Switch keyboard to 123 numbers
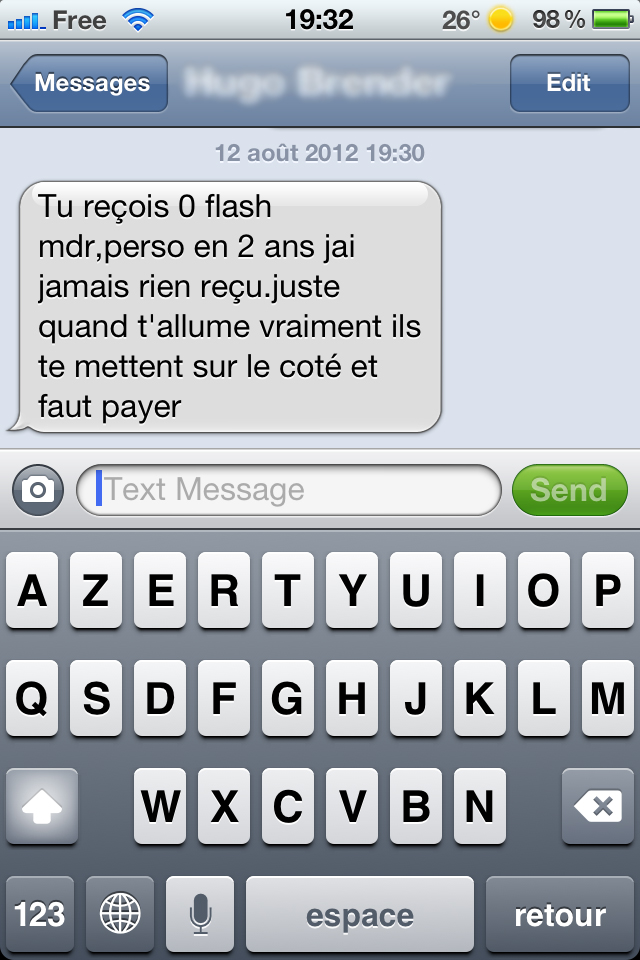Viewport: 640px width, 960px height. 41,914
